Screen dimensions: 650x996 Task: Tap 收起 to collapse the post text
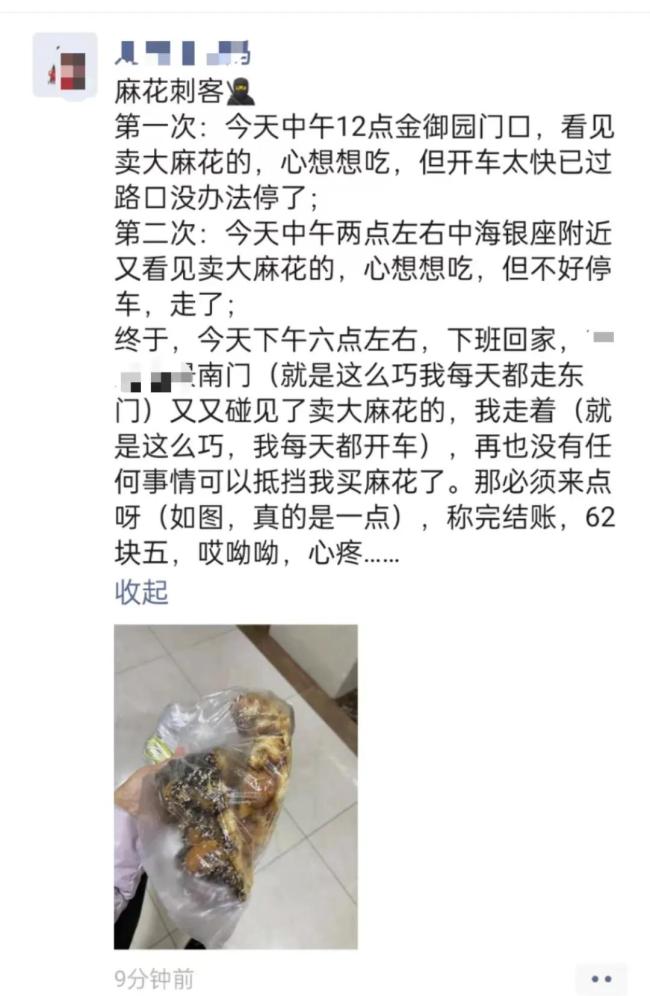click(141, 592)
